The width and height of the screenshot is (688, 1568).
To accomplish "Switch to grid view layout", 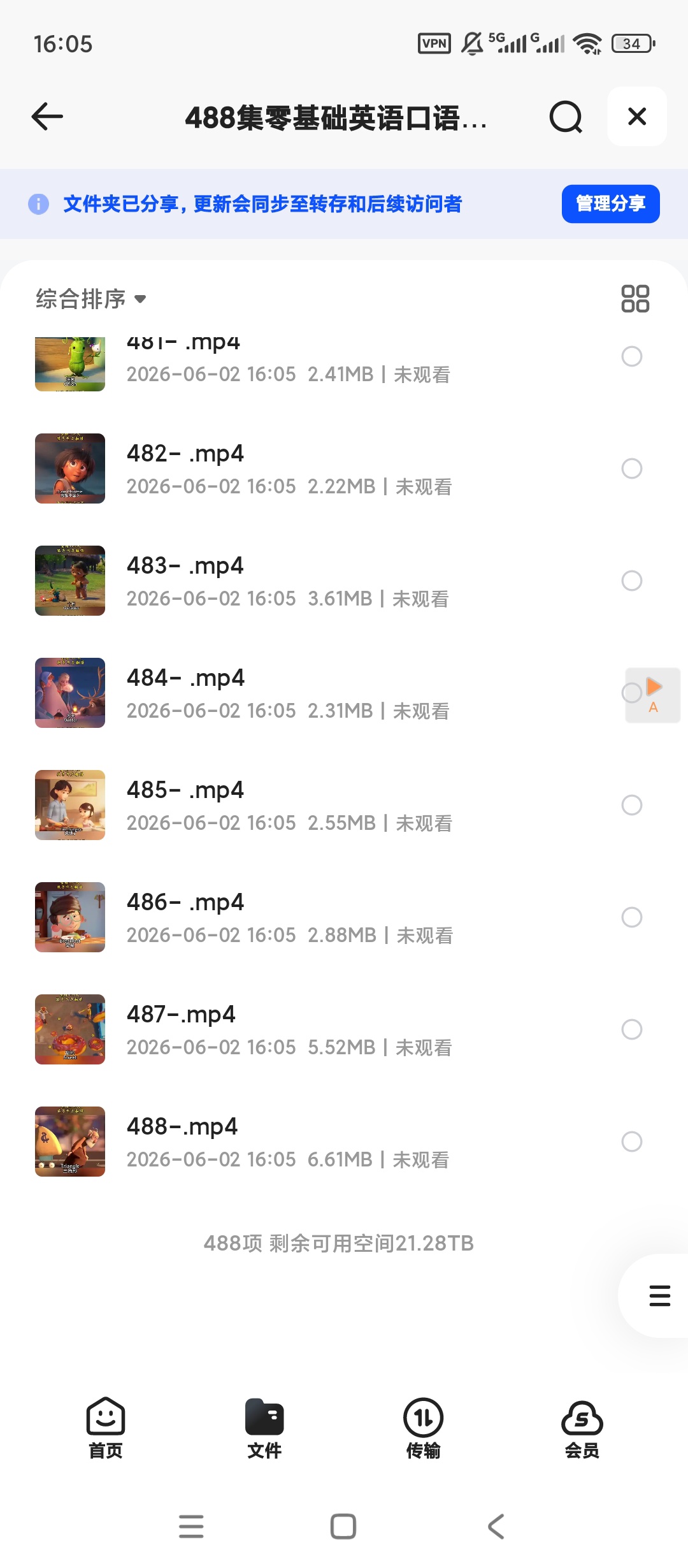I will pyautogui.click(x=635, y=298).
